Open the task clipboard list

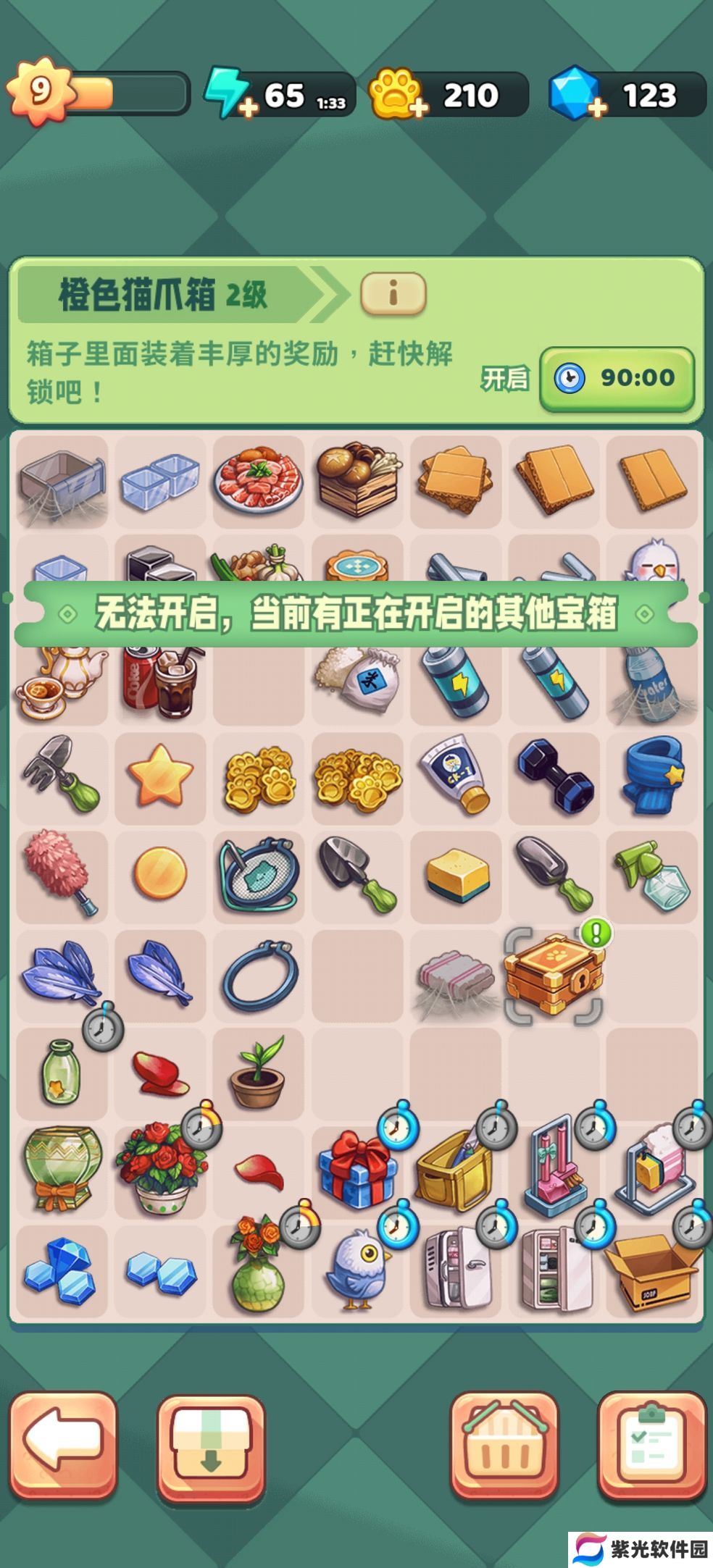point(651,1444)
